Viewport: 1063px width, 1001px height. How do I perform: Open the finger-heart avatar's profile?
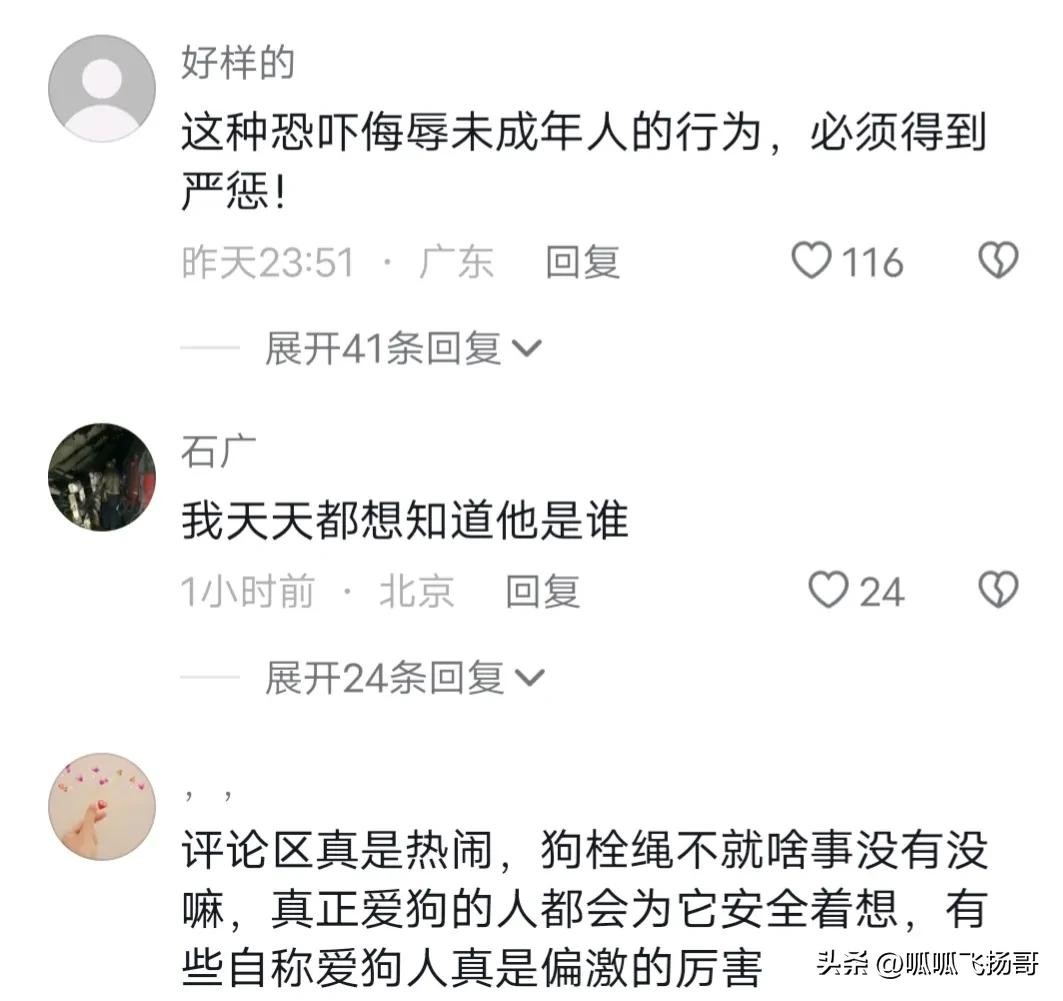102,806
